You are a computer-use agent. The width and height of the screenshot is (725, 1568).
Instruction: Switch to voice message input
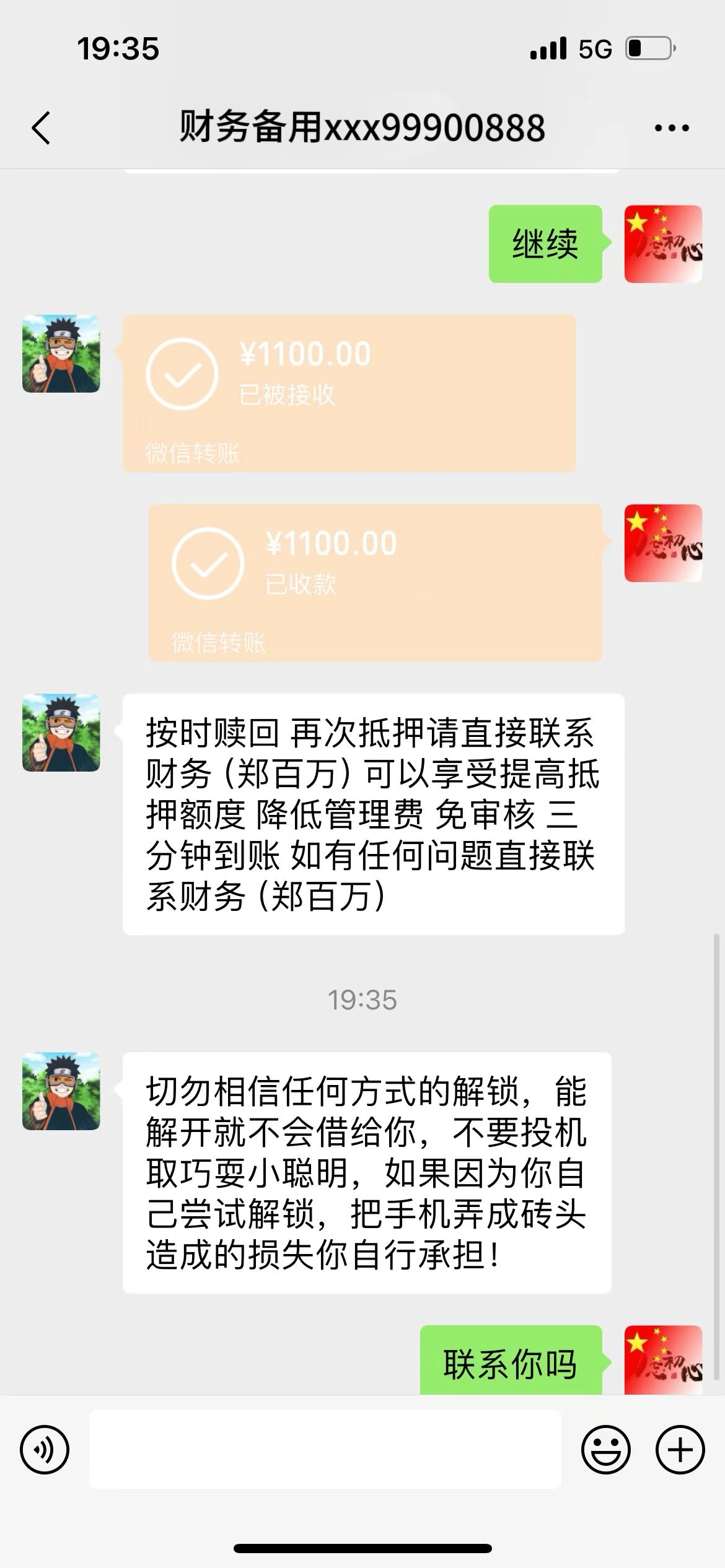[x=45, y=1450]
